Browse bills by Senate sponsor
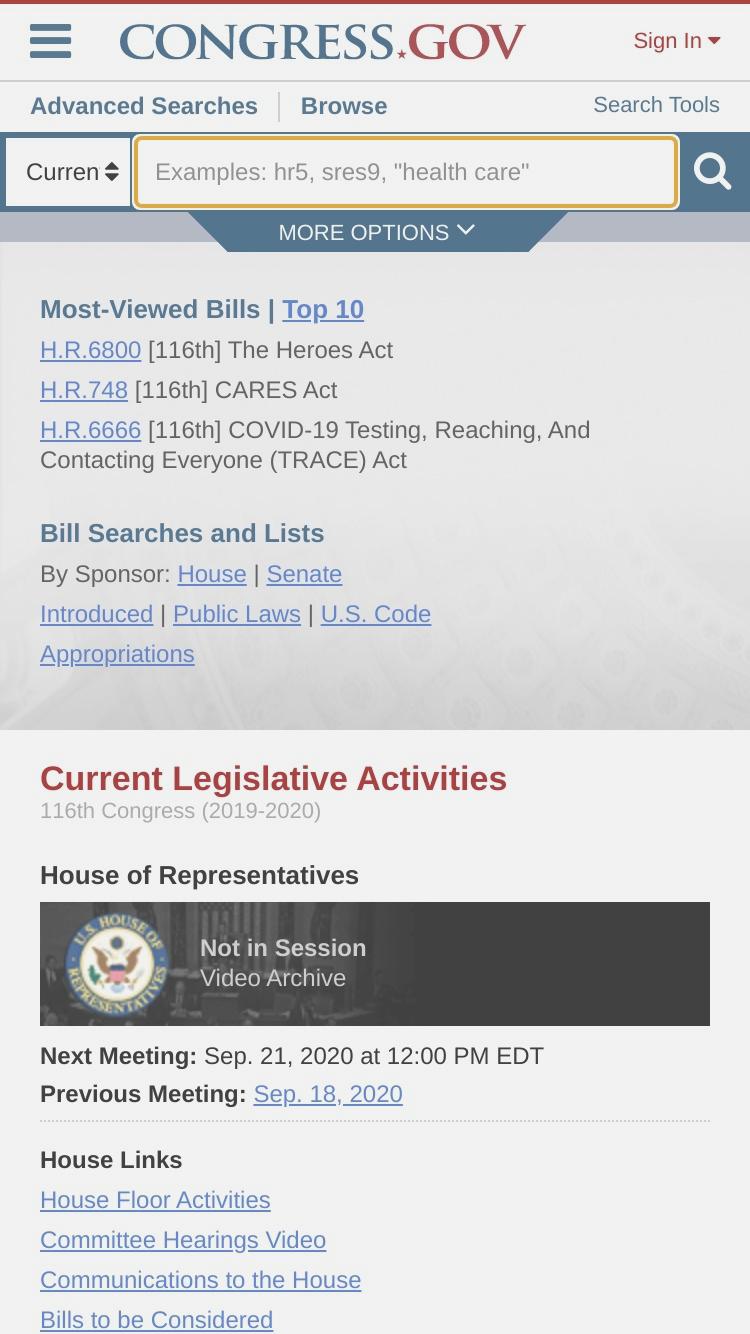The image size is (750, 1334). 304,574
